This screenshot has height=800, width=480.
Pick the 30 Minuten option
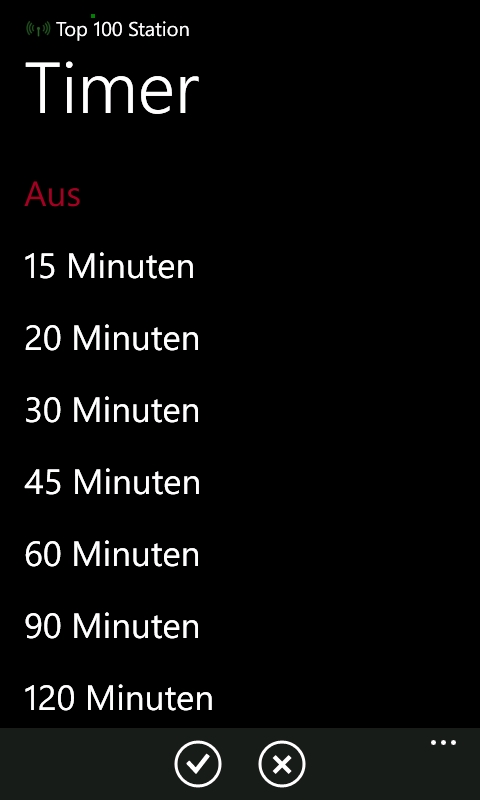pyautogui.click(x=112, y=410)
